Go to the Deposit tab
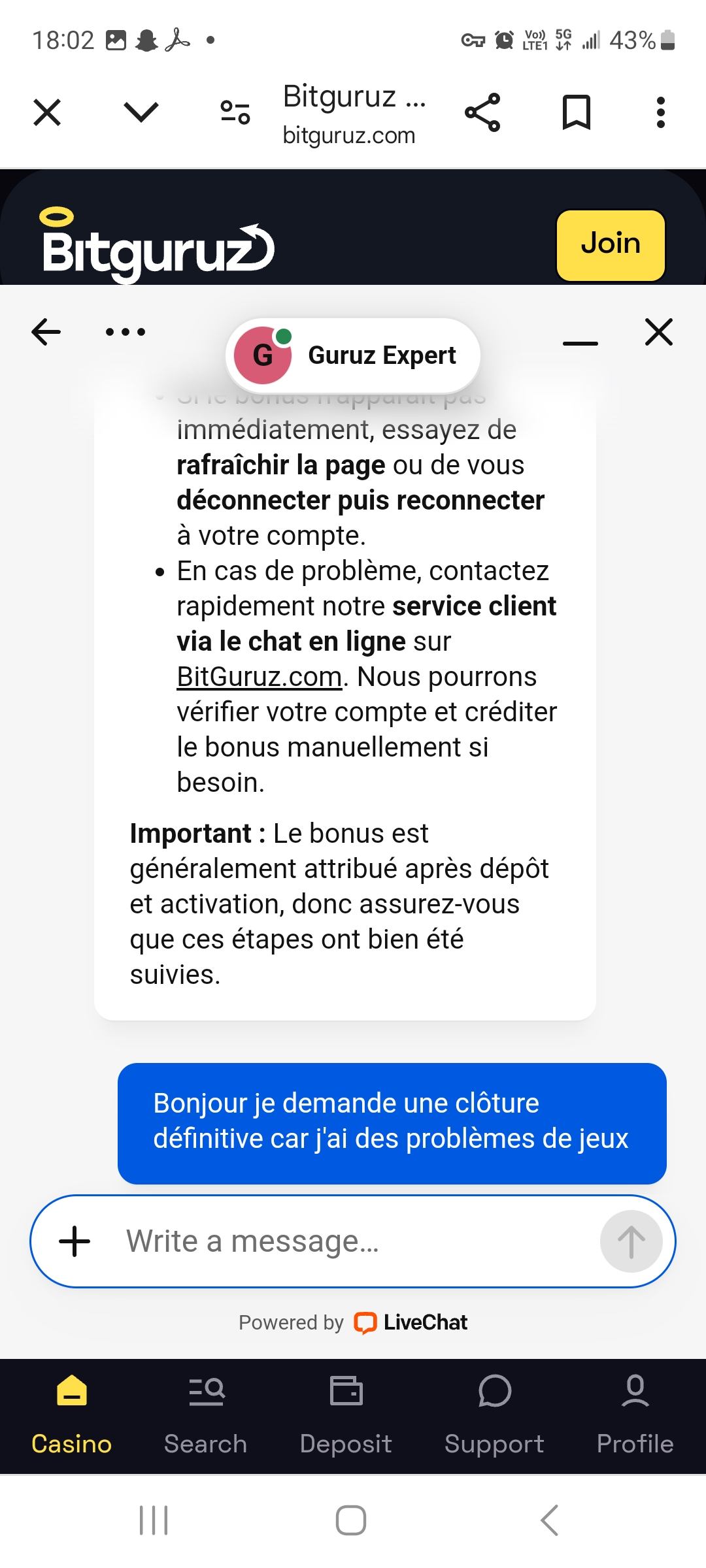Image resolution: width=706 pixels, height=1568 pixels. tap(346, 1415)
